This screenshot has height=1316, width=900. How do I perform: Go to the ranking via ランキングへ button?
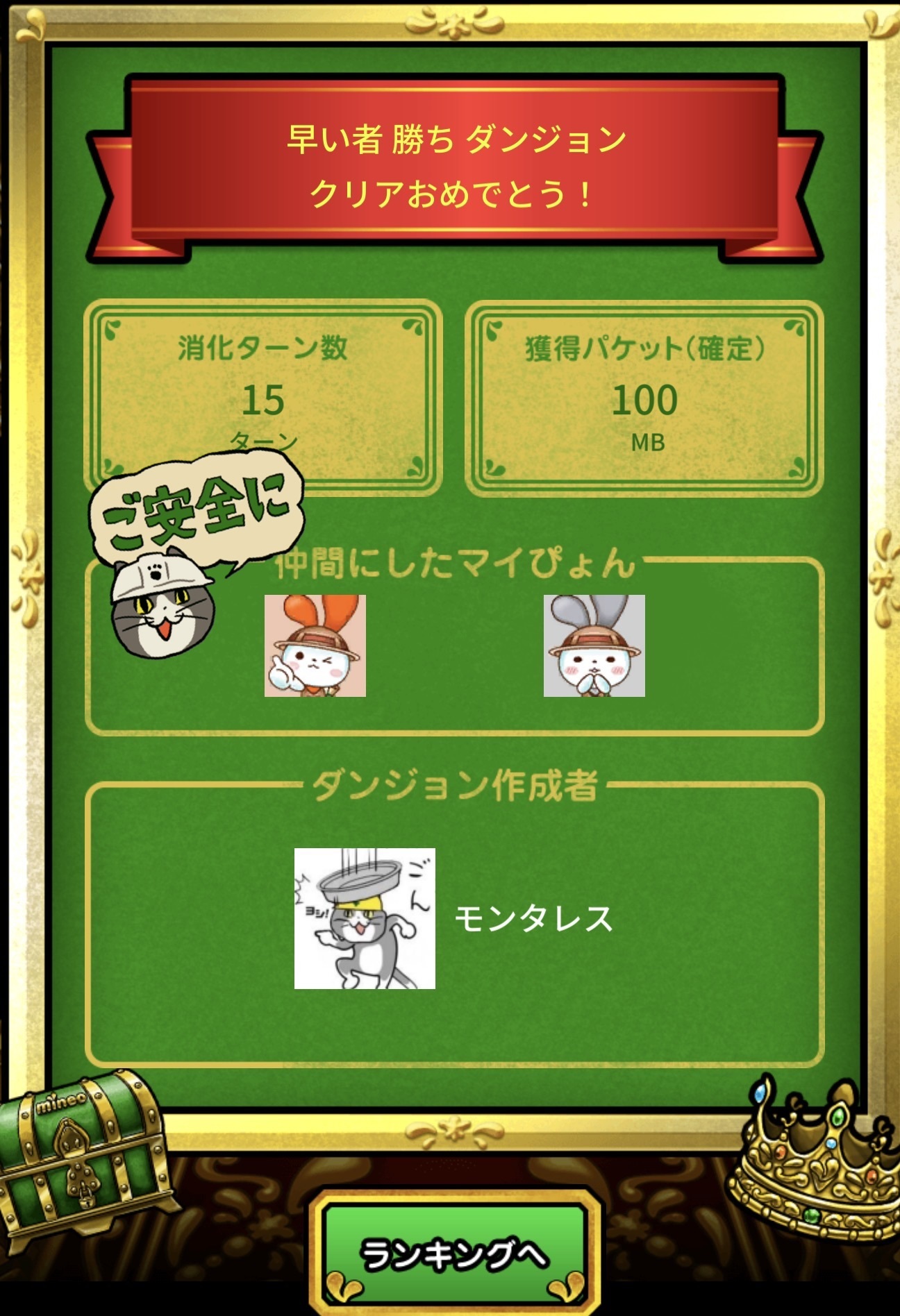(455, 1254)
